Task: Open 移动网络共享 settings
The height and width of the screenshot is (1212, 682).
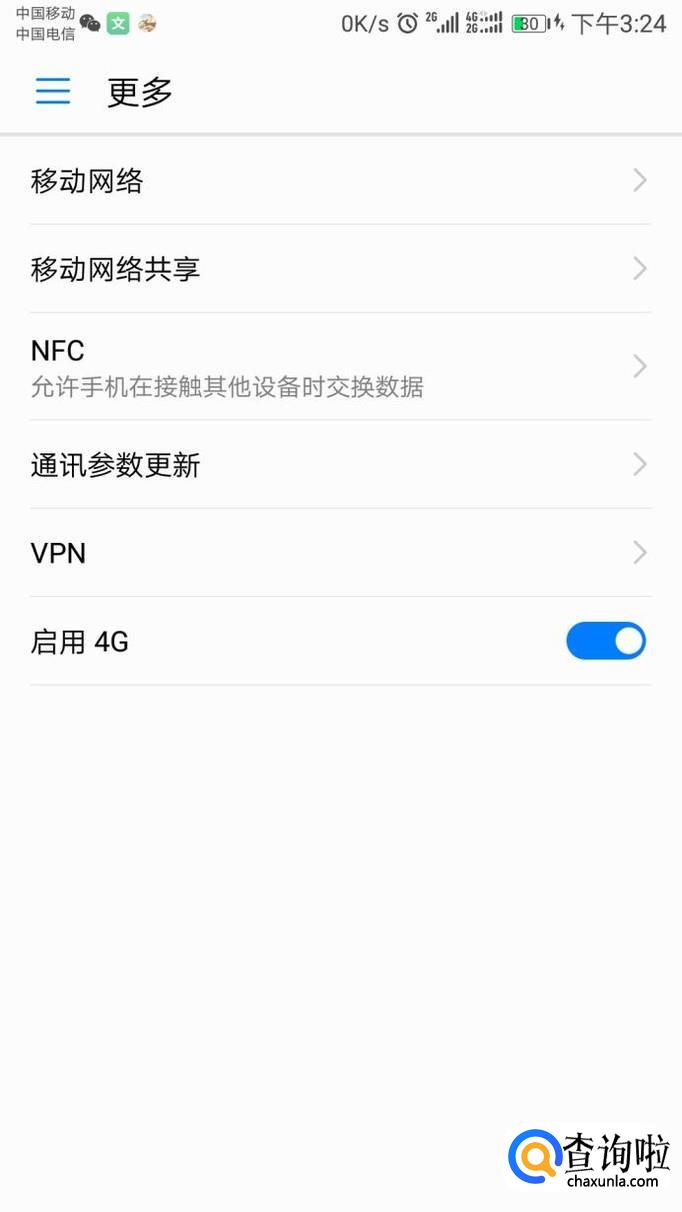Action: tap(340, 269)
